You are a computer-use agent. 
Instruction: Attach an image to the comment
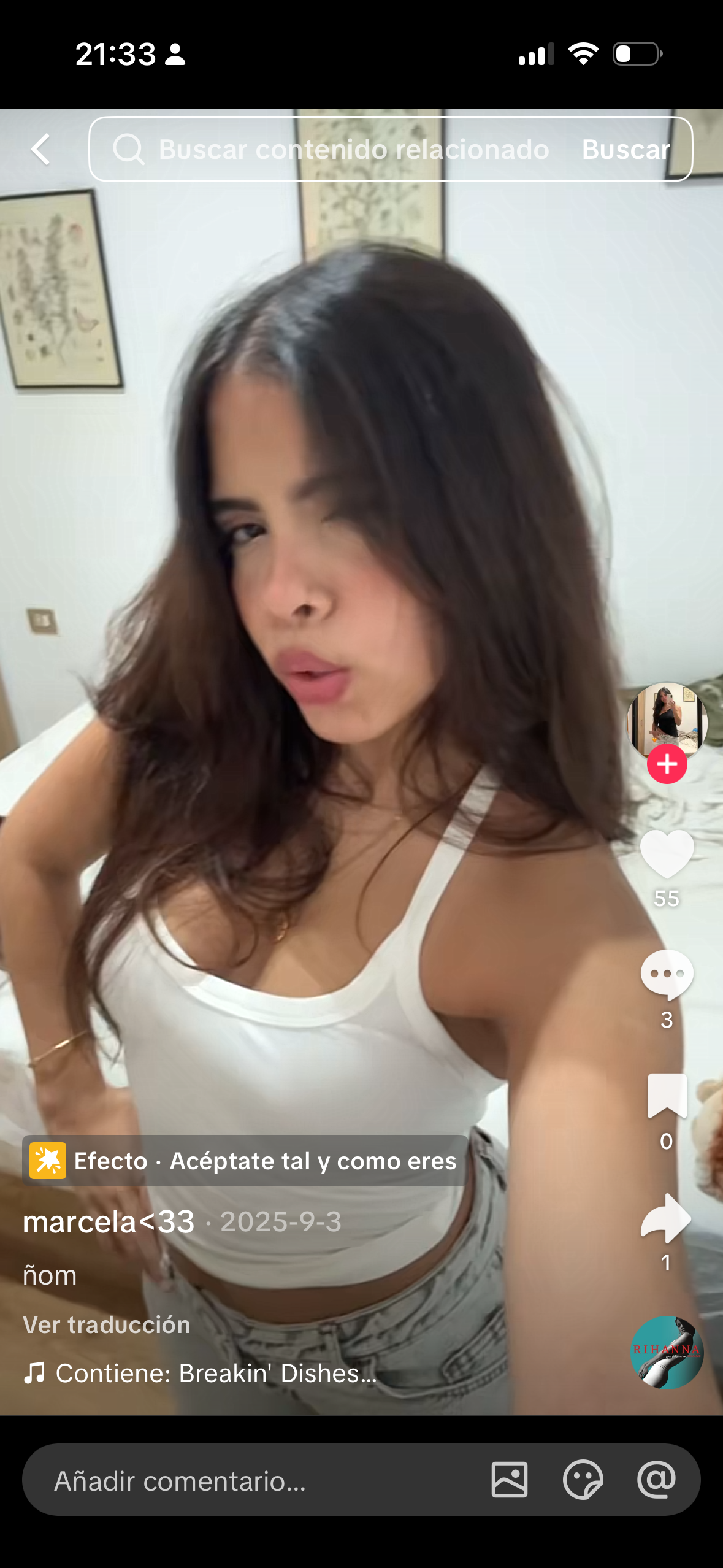point(509,1480)
